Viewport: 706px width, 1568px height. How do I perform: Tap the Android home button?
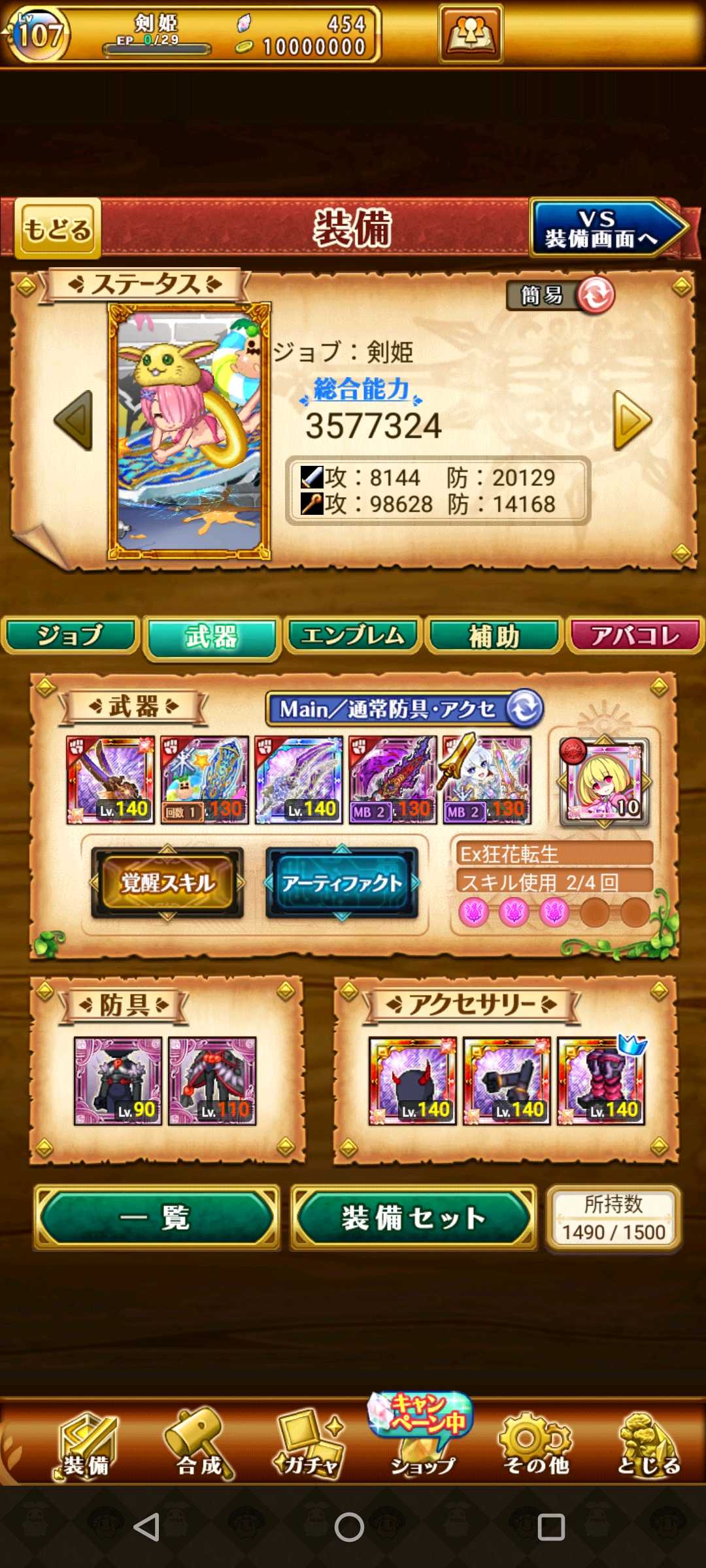[x=349, y=1527]
